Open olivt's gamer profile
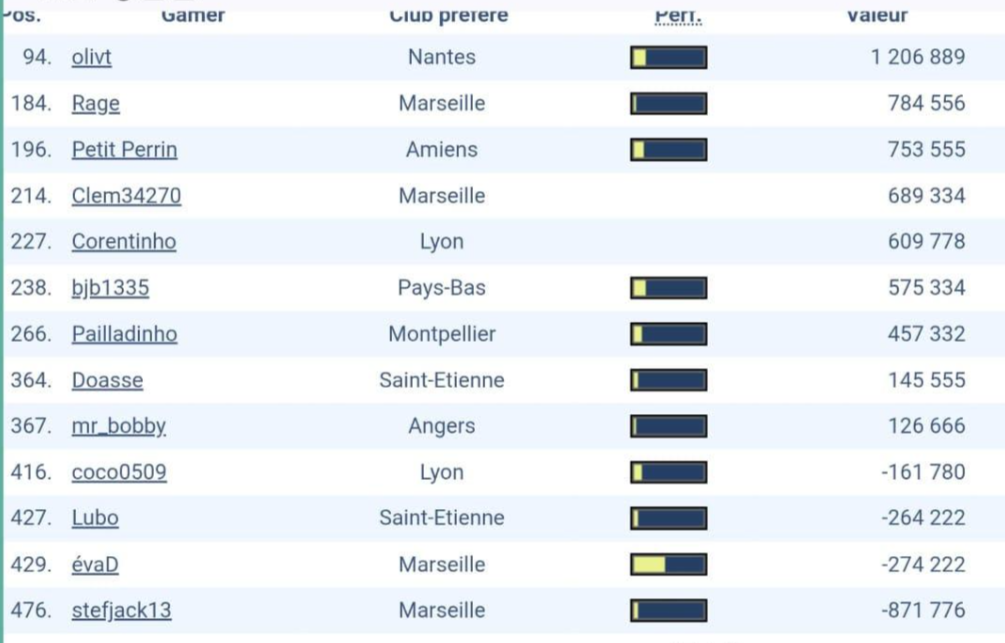This screenshot has height=643, width=1005. 92,57
